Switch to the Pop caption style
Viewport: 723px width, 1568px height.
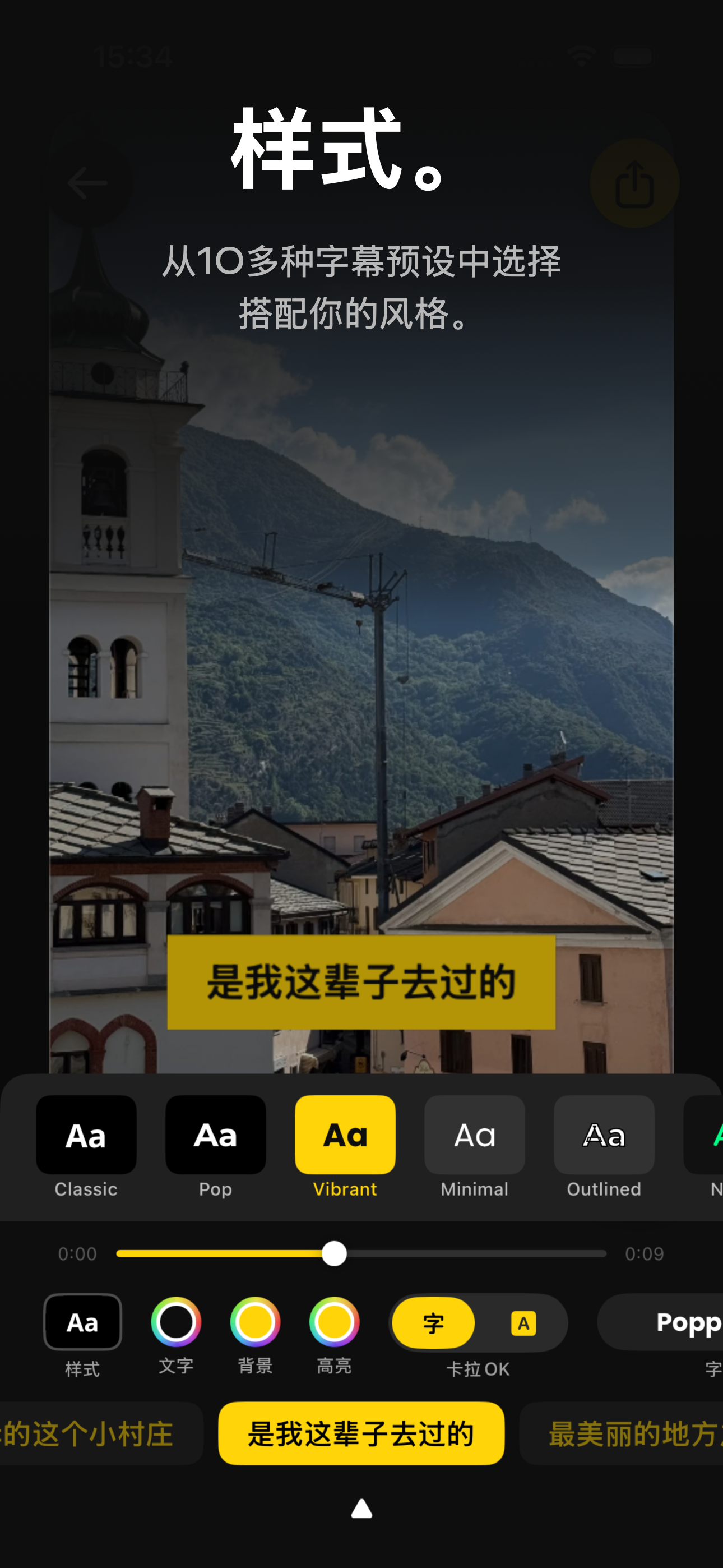pyautogui.click(x=215, y=1134)
